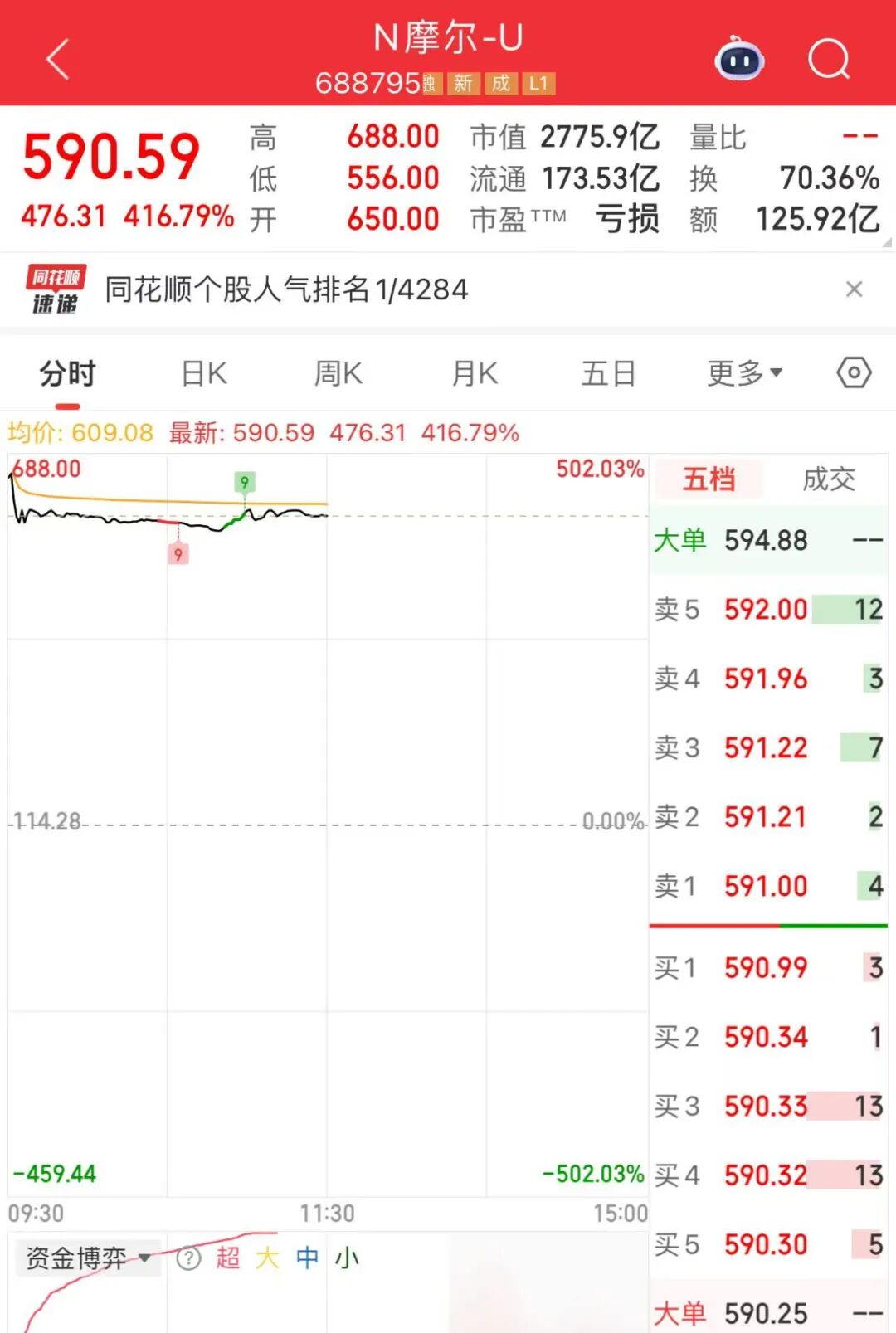Switch to the 周K chart tab

338,374
